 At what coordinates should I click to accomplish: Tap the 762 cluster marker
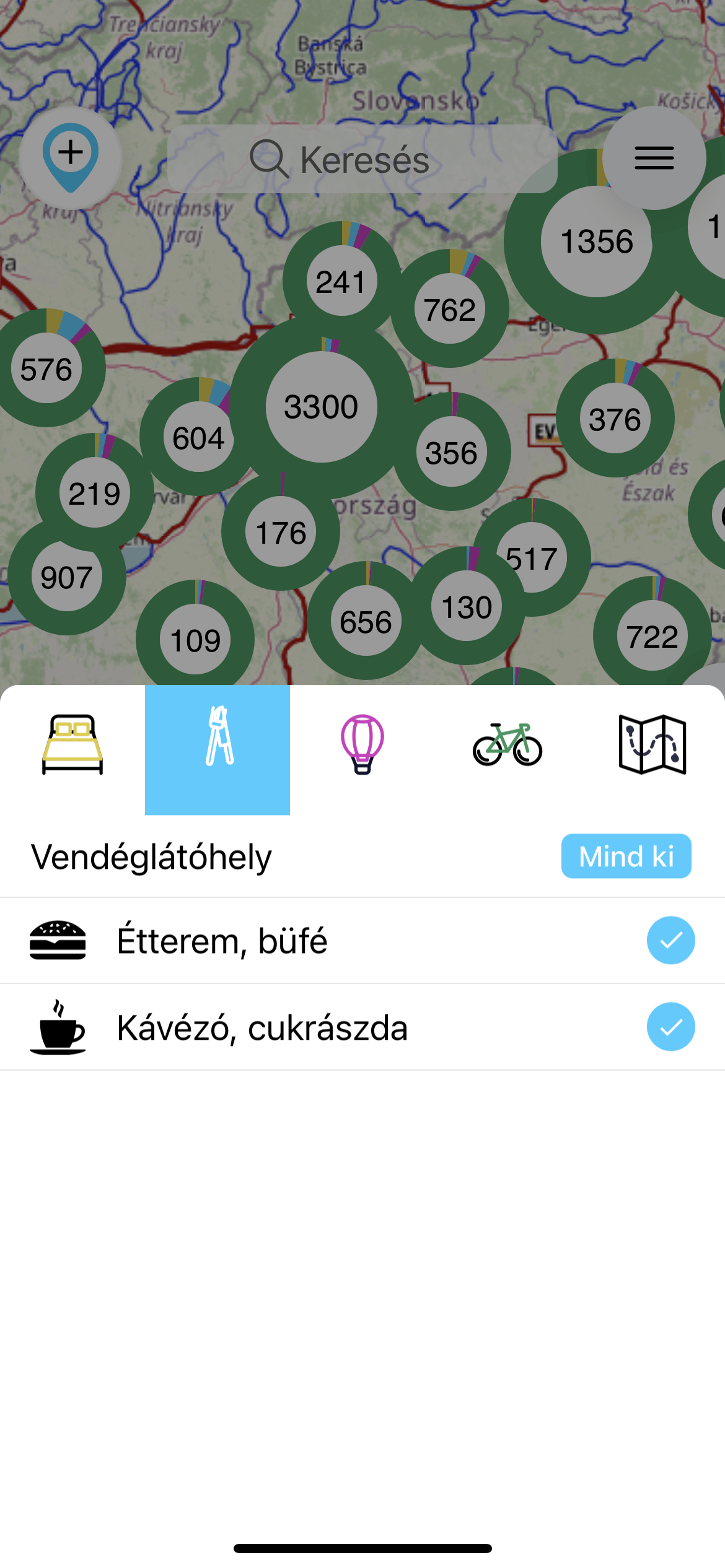point(450,308)
